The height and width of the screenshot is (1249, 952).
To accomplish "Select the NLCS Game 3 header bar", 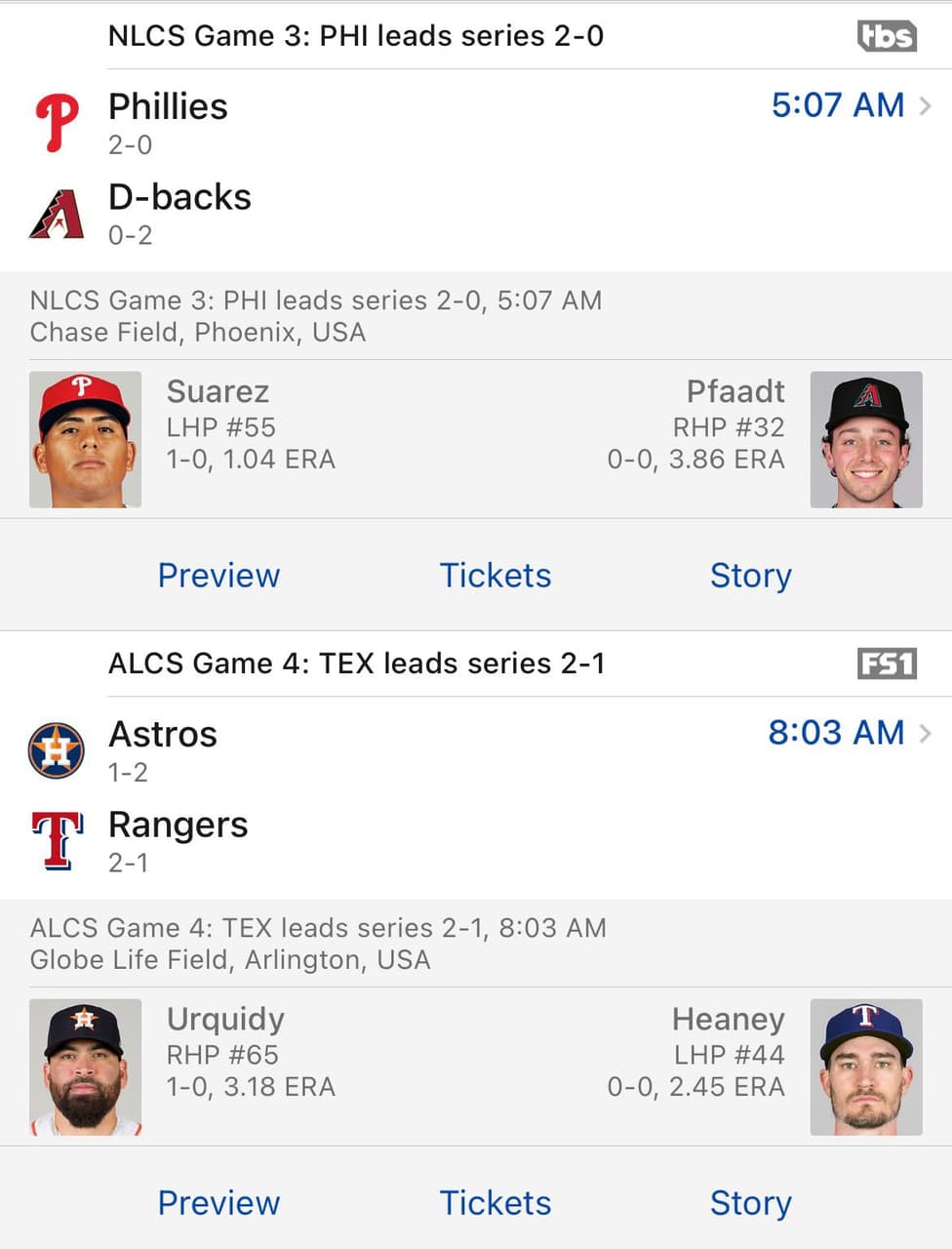I will (x=356, y=36).
